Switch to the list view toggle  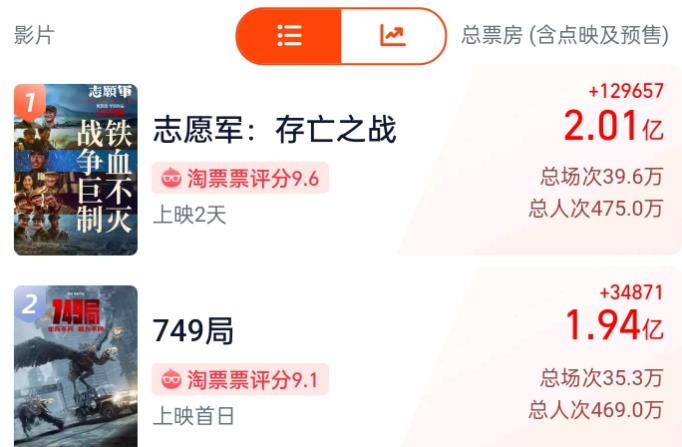coord(289,36)
